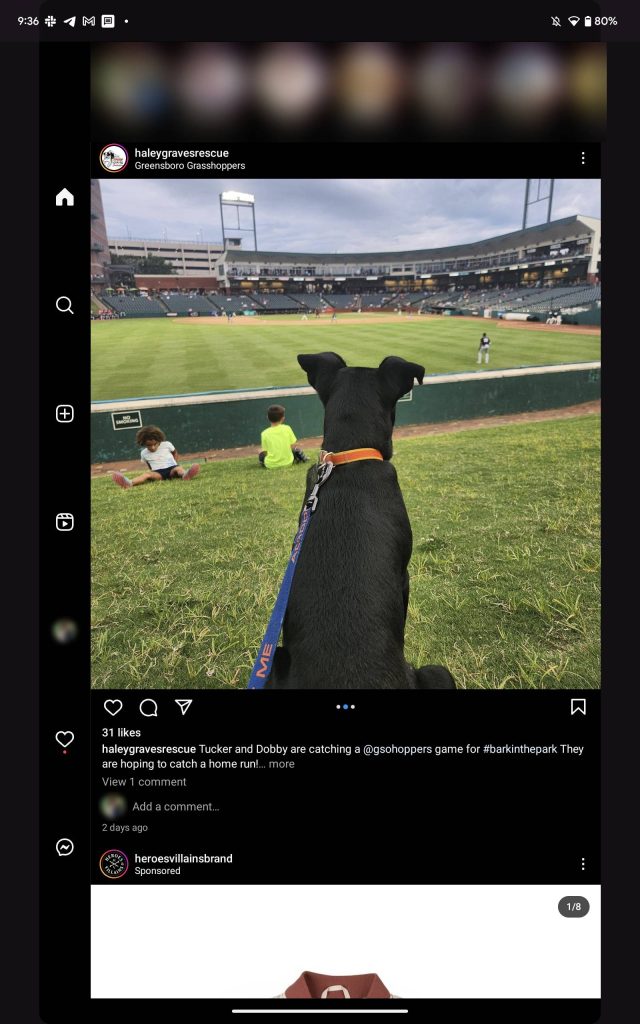Open Messenger direct messages
This screenshot has width=640, height=1024.
pyautogui.click(x=65, y=847)
